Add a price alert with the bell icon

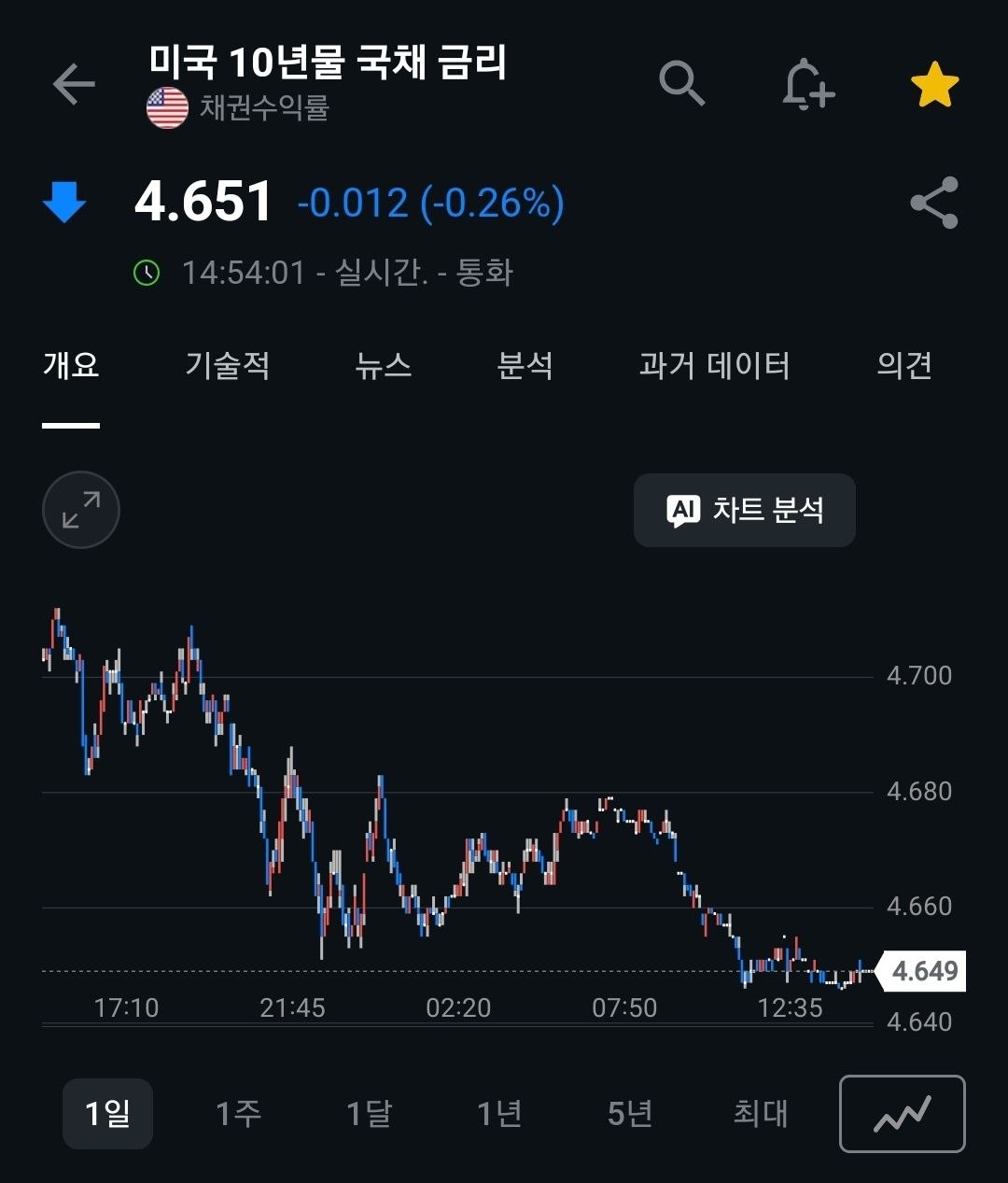(x=807, y=85)
